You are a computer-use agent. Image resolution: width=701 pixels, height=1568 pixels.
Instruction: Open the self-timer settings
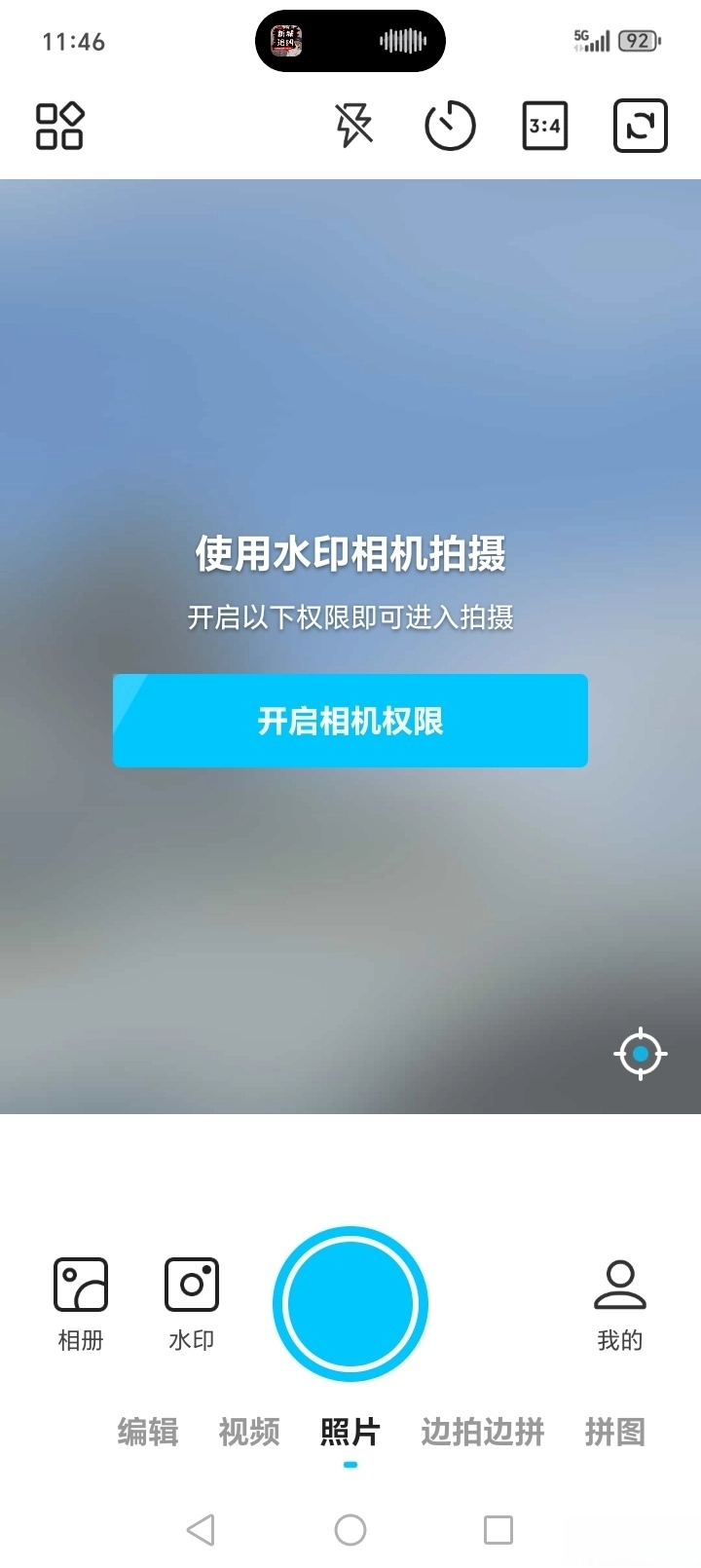[450, 126]
